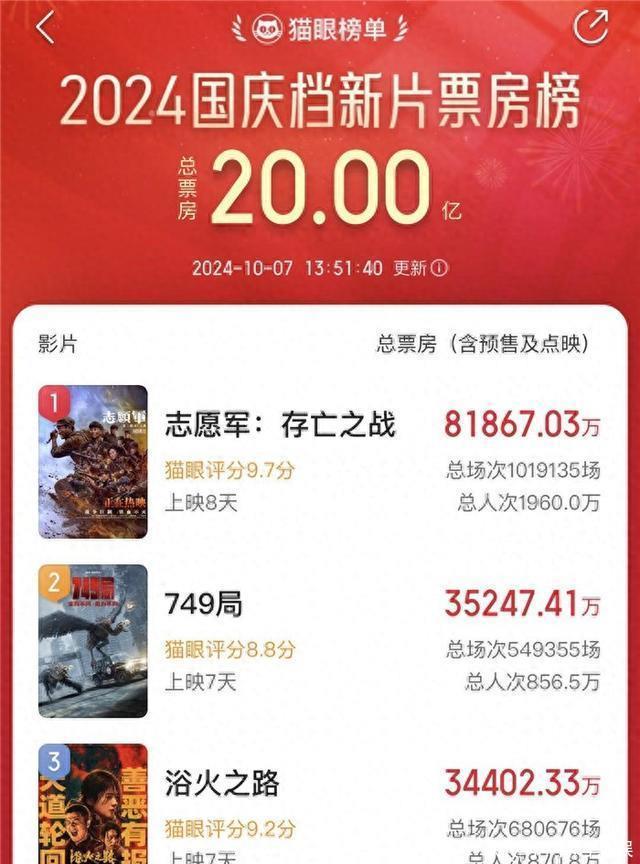The image size is (640, 864).
Task: Select the movie 浴火之路
Action: click(x=222, y=783)
